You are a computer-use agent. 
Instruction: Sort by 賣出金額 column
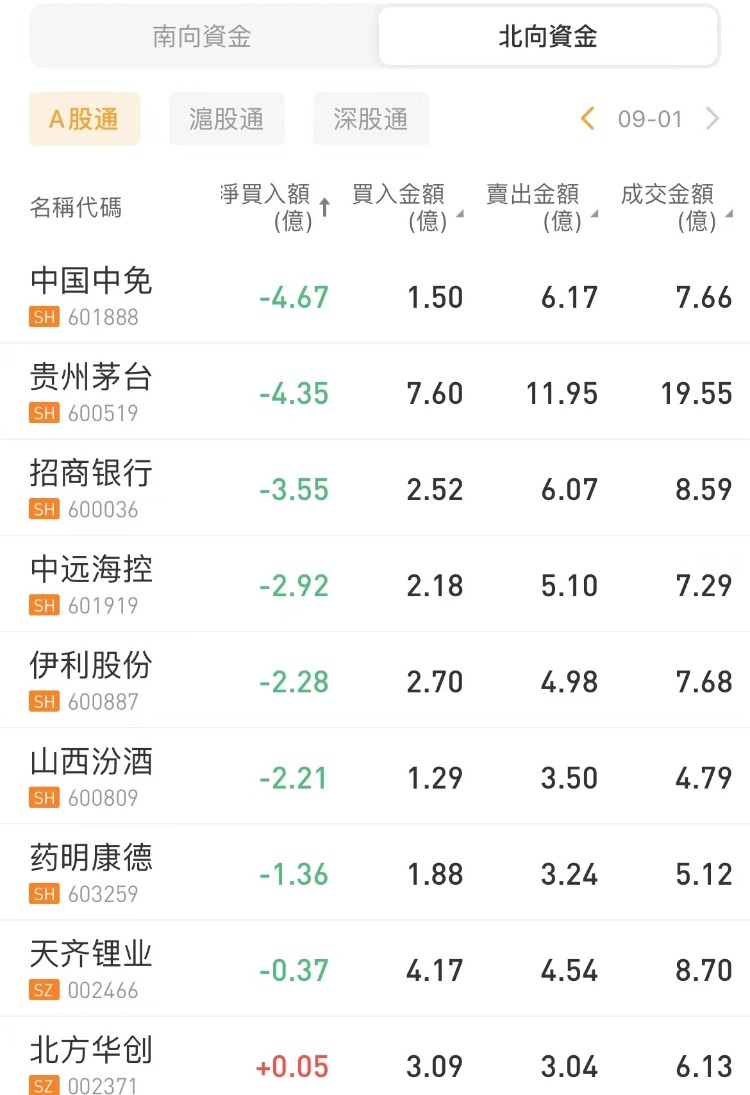540,207
